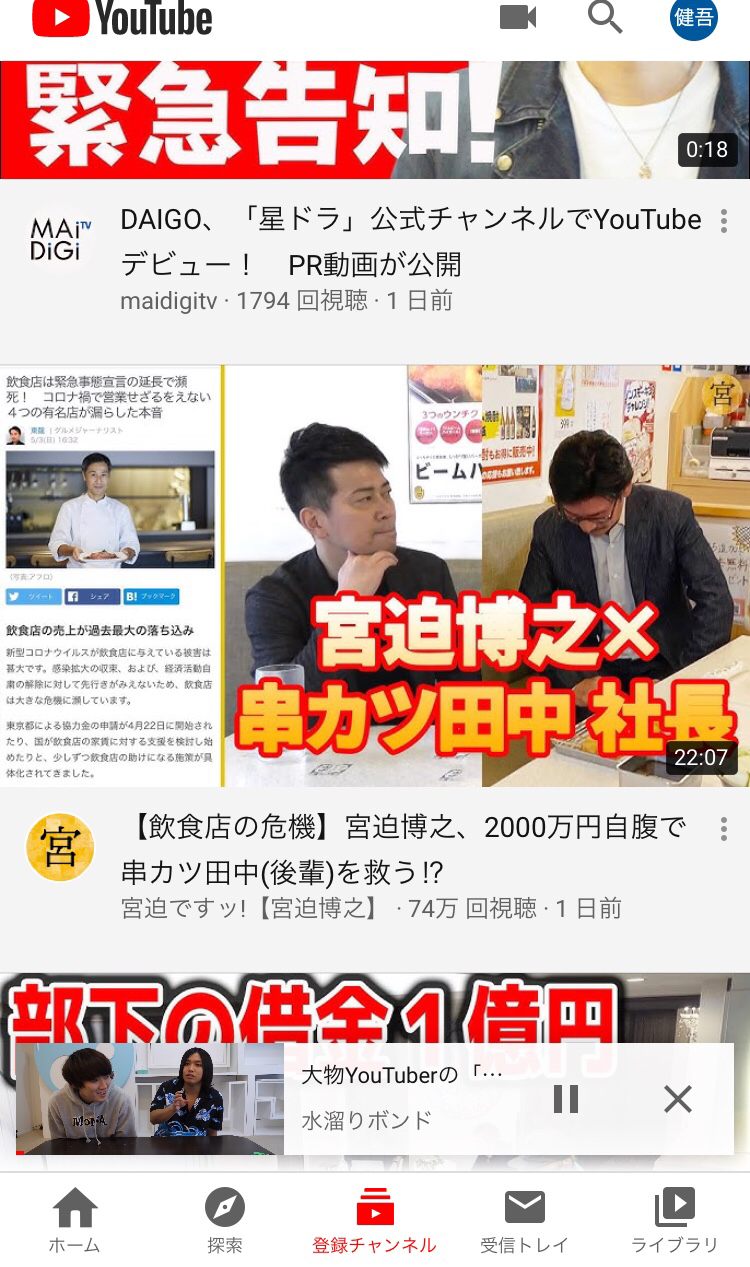
Task: Switch to the 探索 tab
Action: pyautogui.click(x=225, y=1220)
